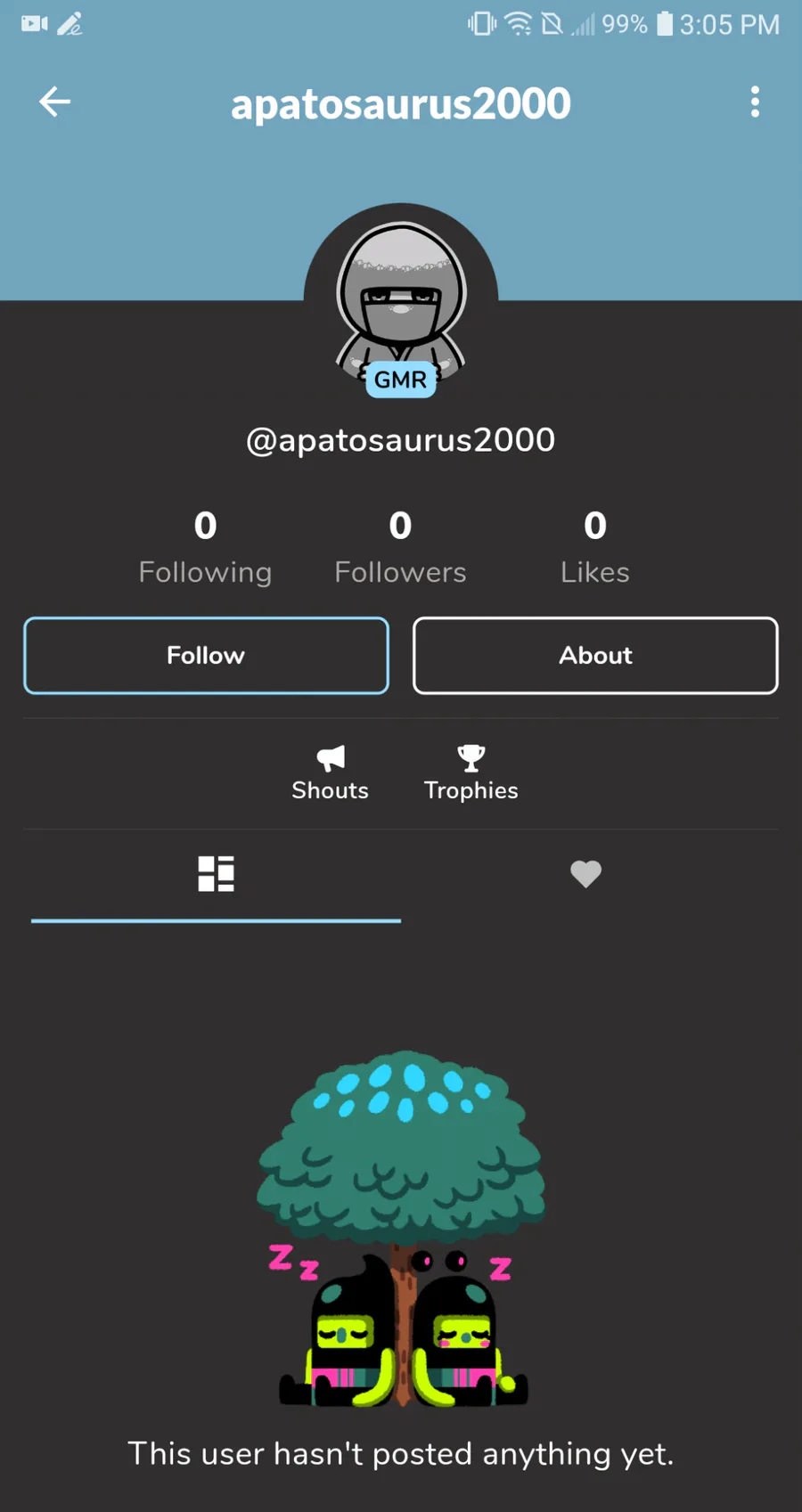
Task: Switch to the posts grid tab
Action: point(216,874)
